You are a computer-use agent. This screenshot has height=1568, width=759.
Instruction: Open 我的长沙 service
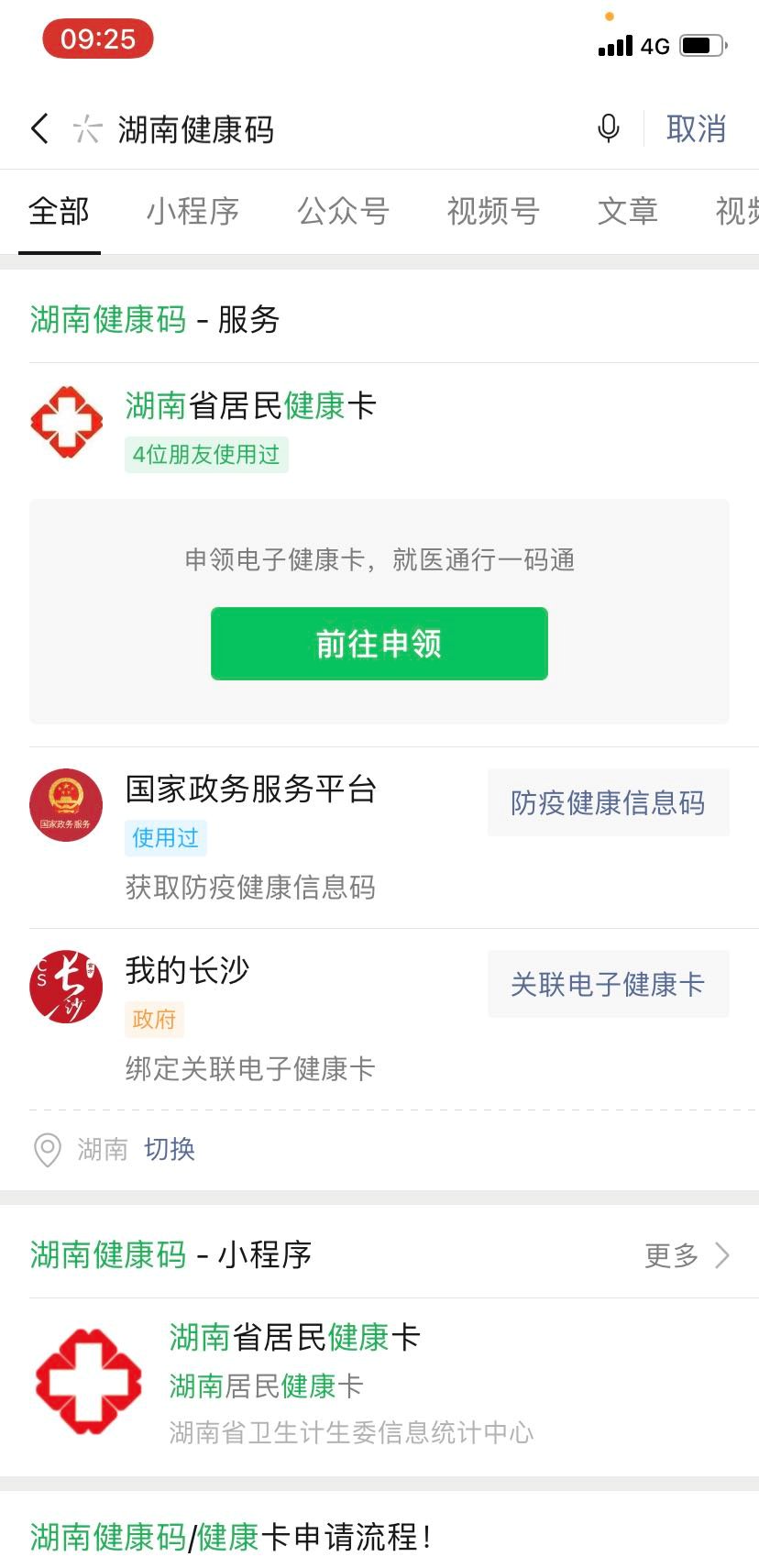click(x=187, y=970)
